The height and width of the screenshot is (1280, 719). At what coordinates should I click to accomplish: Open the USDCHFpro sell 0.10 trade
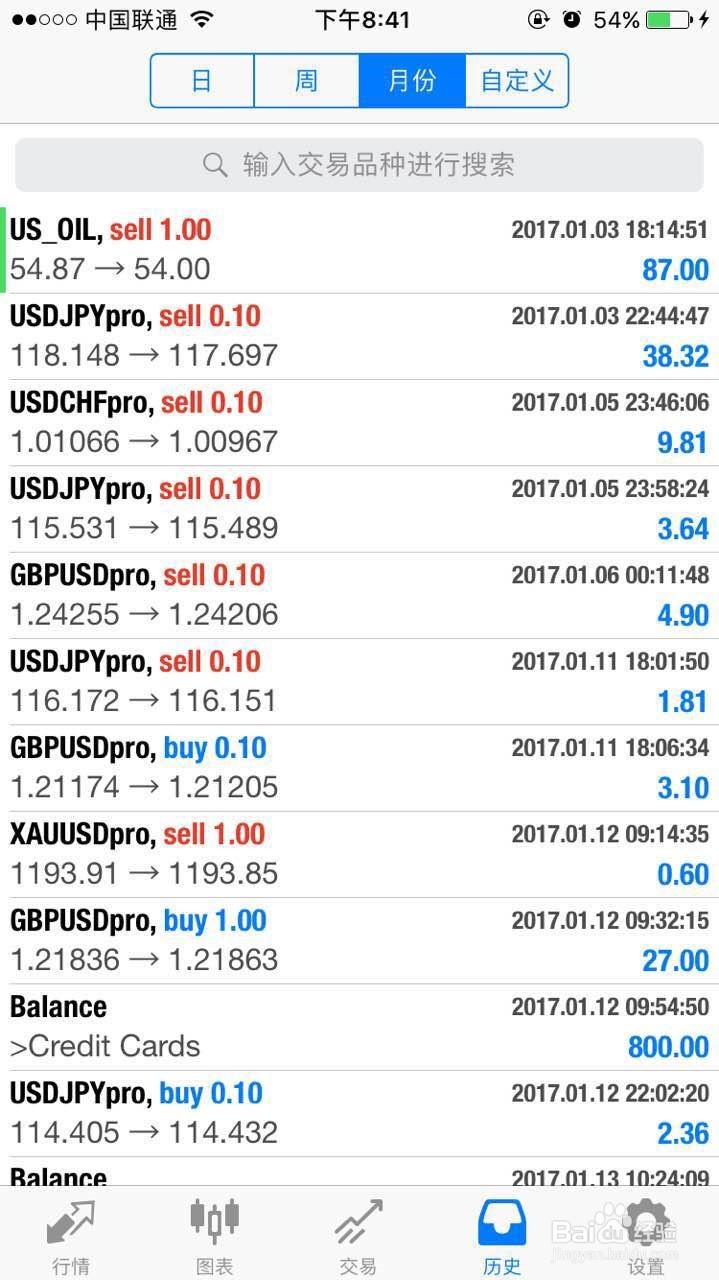359,423
